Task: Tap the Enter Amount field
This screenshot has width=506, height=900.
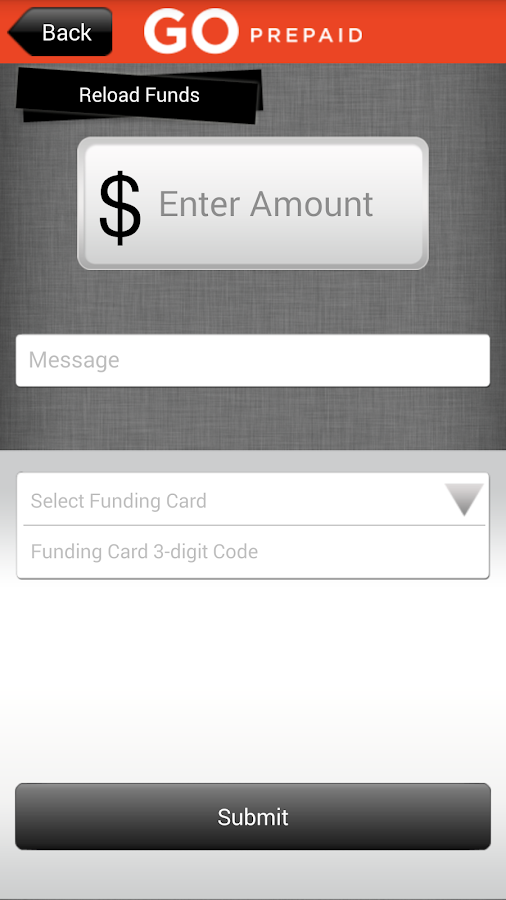Action: click(253, 203)
